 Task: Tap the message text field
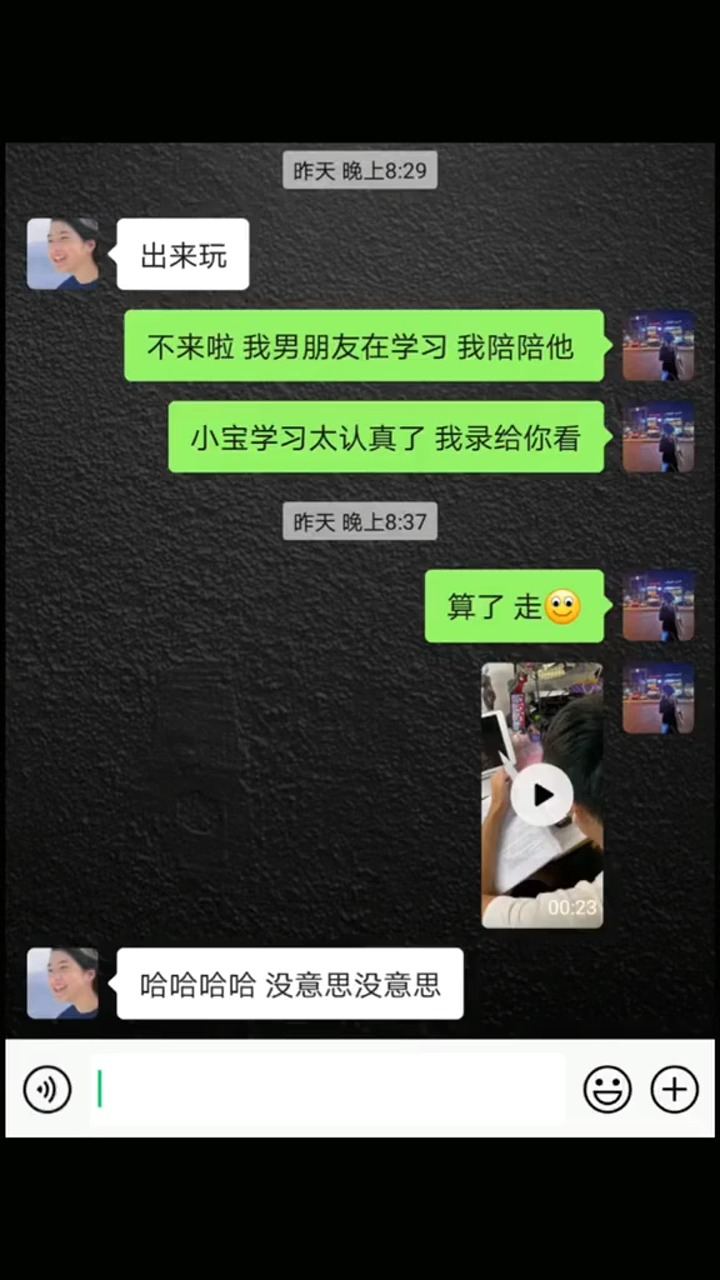328,1089
